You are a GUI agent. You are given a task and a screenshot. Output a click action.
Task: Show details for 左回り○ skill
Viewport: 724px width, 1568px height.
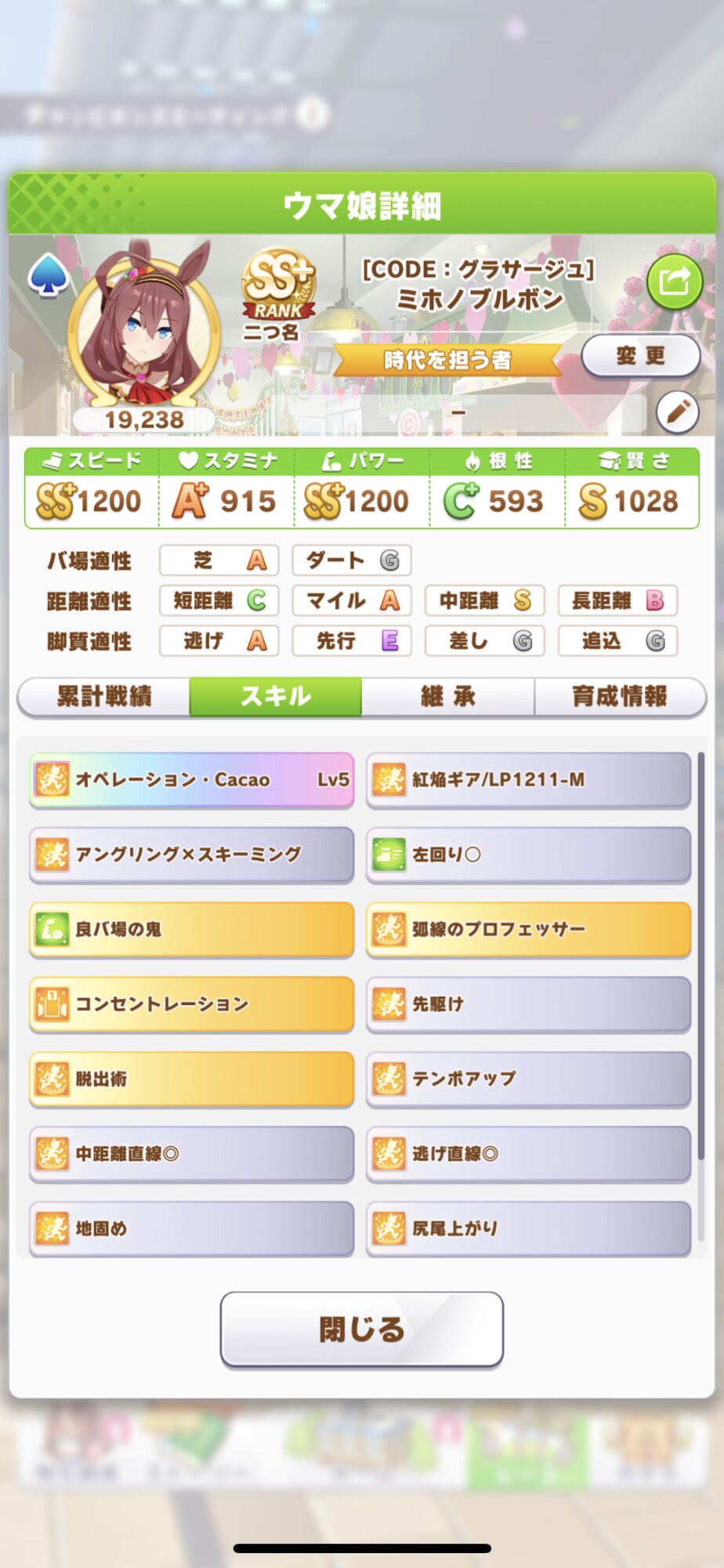tap(528, 855)
